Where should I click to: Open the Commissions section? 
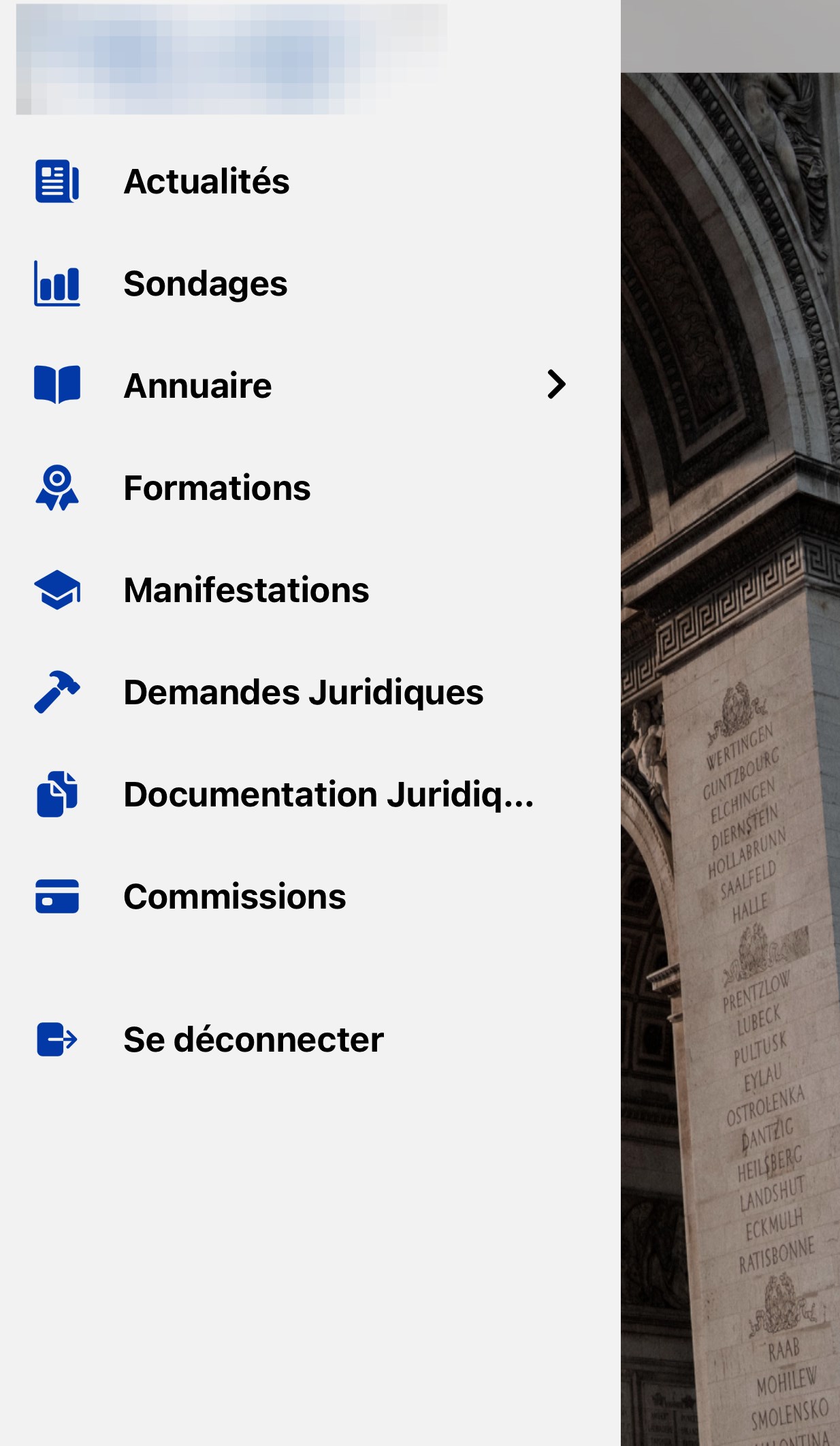tap(234, 896)
